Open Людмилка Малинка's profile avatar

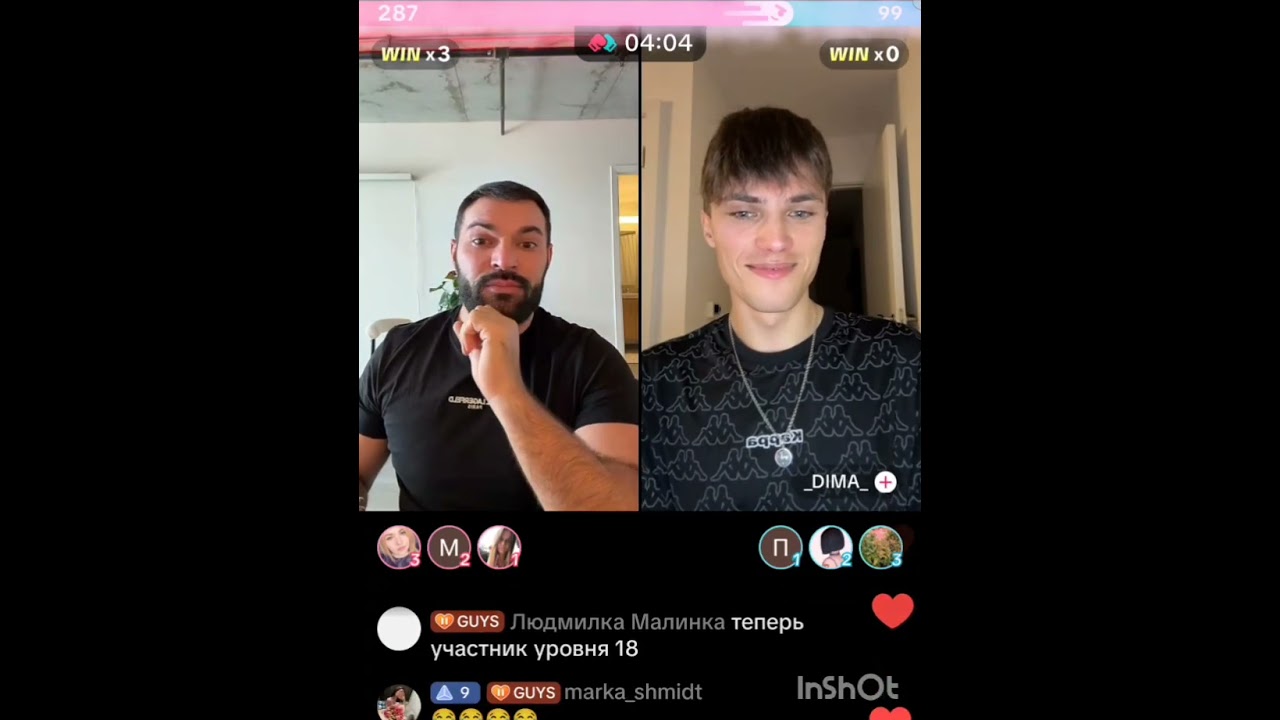tap(398, 629)
